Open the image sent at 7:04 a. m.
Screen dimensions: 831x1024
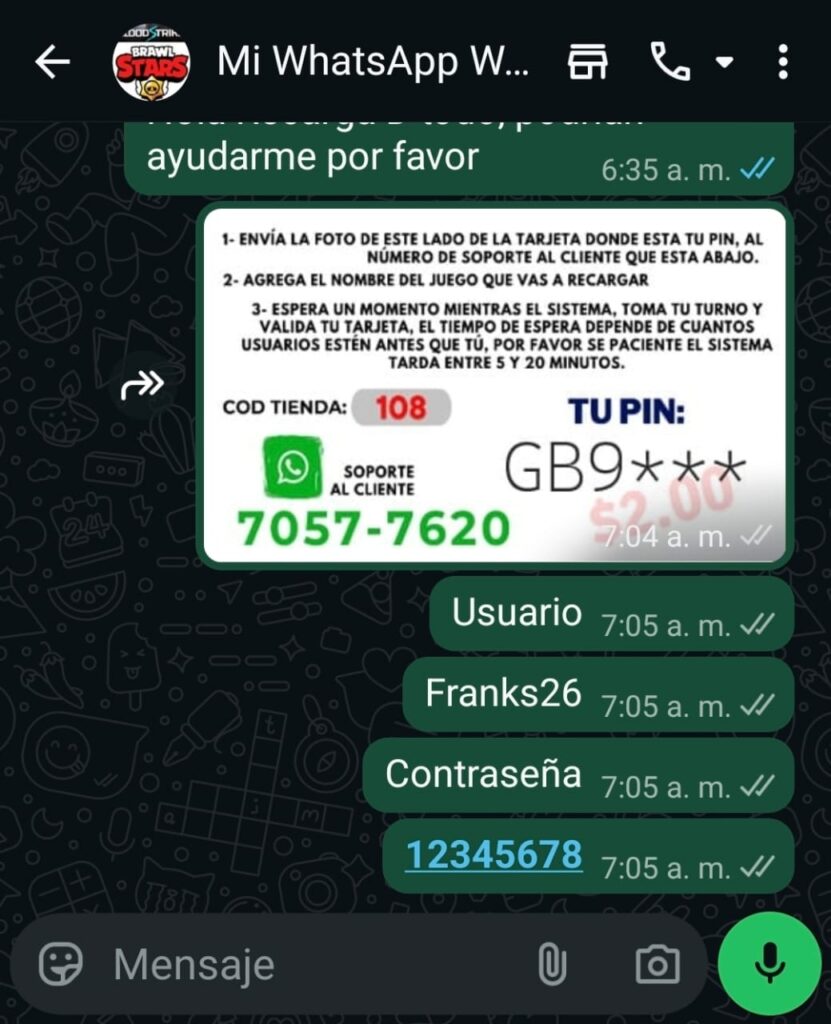pos(495,385)
